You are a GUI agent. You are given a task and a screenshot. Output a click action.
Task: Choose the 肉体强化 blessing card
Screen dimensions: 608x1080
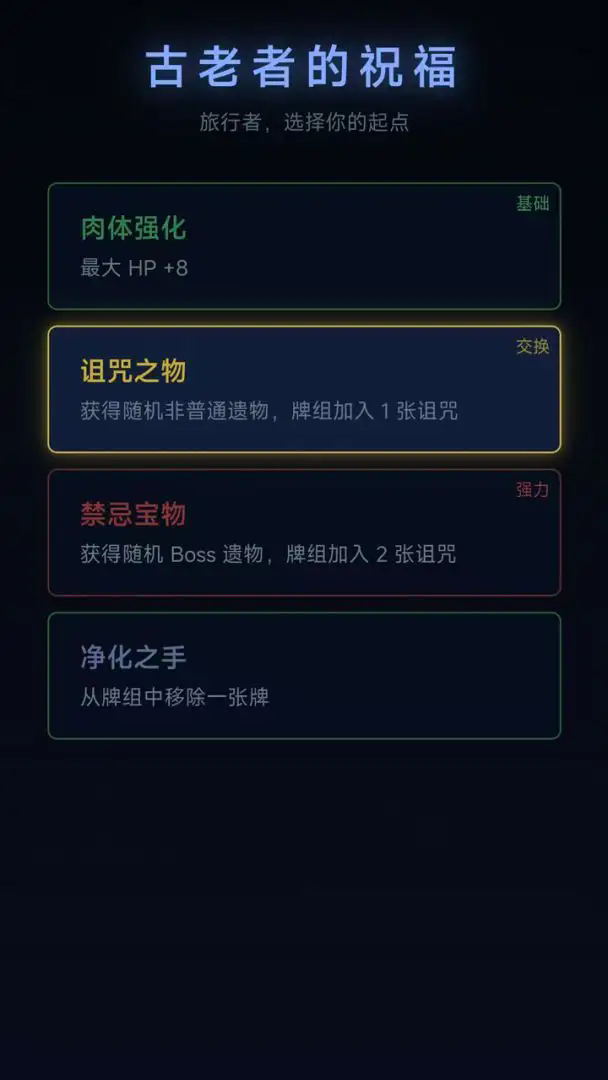point(304,246)
